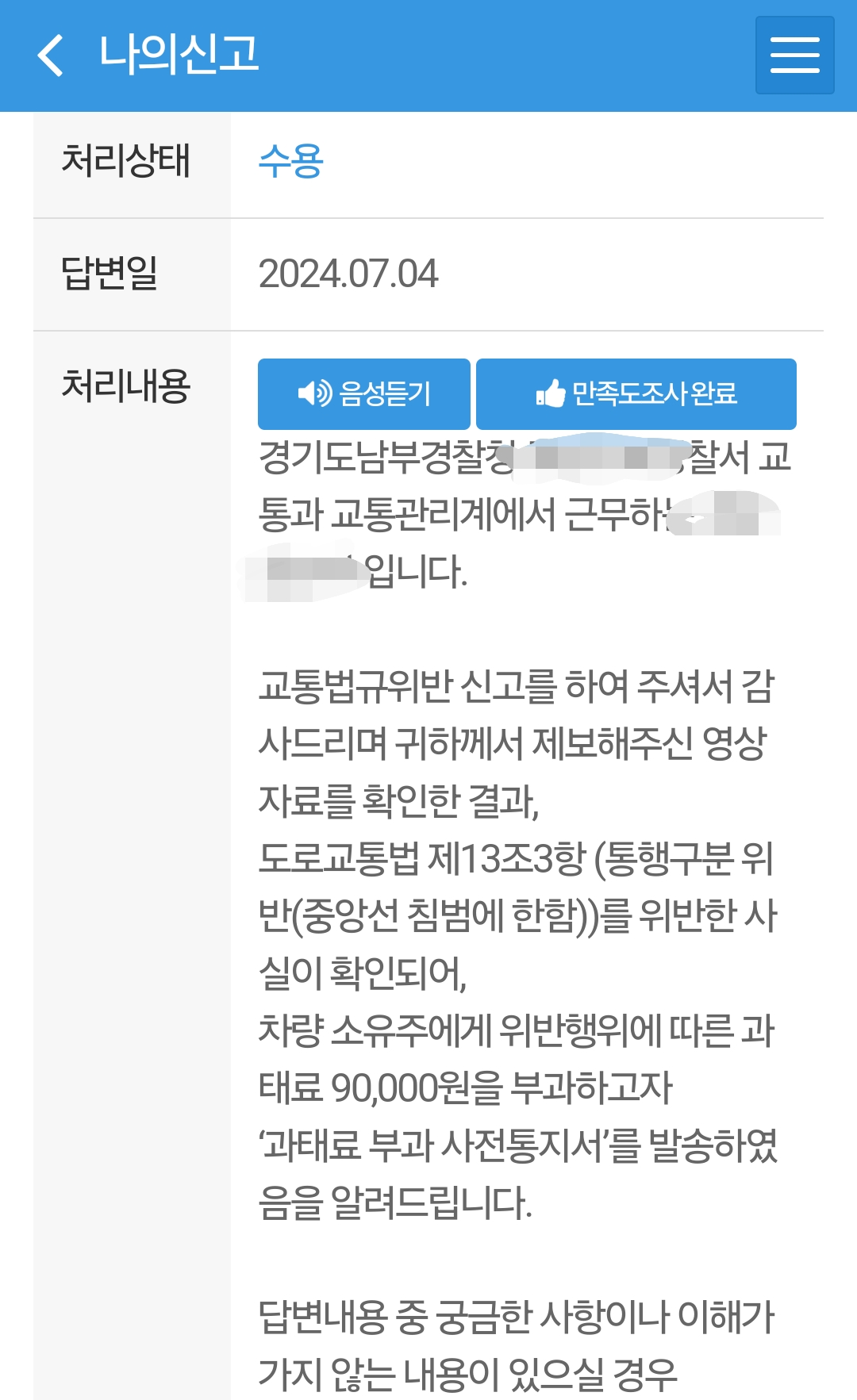The height and width of the screenshot is (1400, 857).
Task: Open the hamburger menu
Action: [794, 56]
